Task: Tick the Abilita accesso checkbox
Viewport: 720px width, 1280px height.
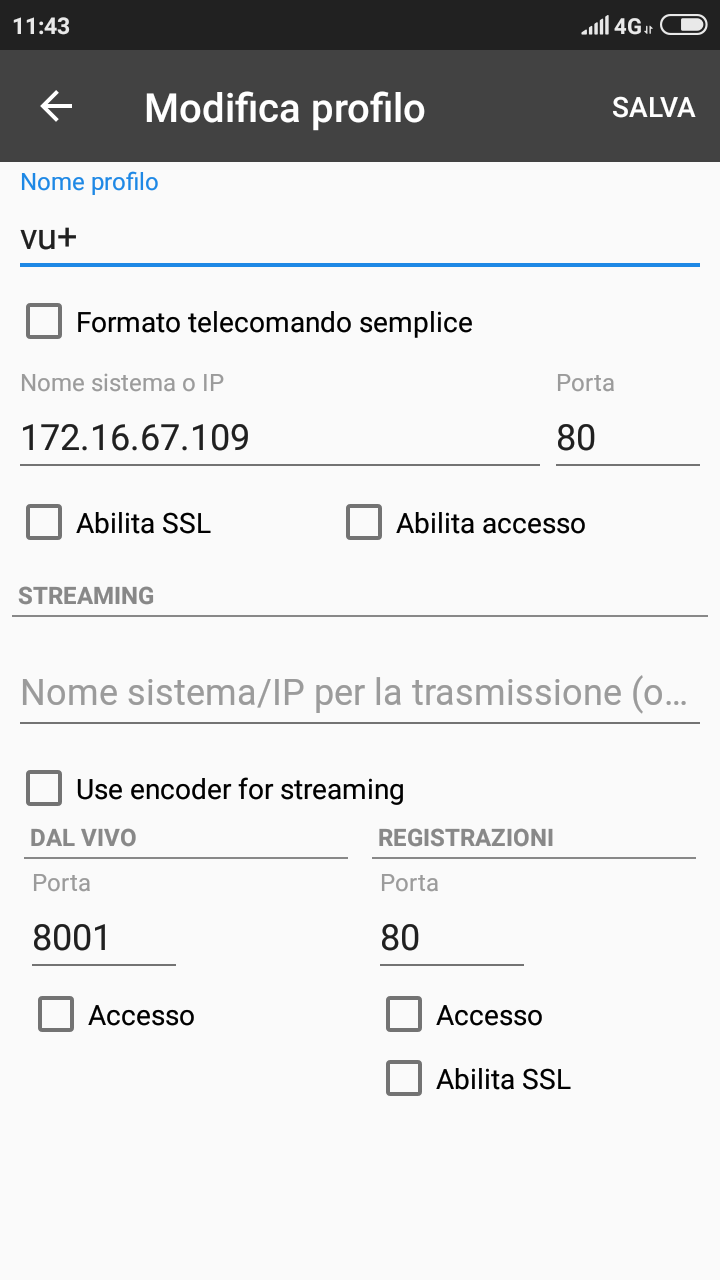Action: click(364, 523)
